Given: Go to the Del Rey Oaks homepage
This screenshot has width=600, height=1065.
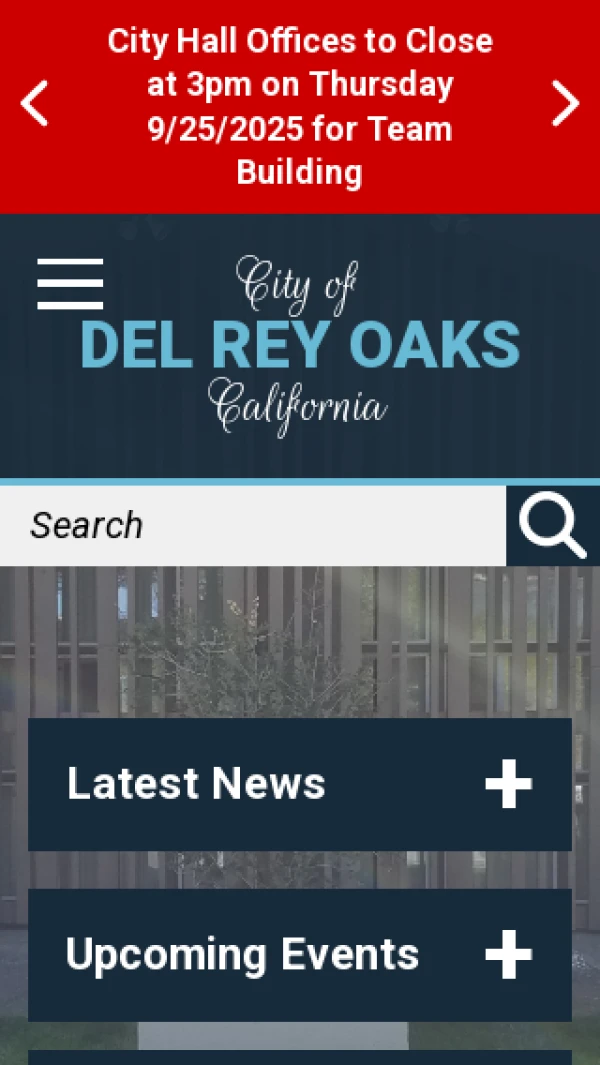Looking at the screenshot, I should point(300,345).
